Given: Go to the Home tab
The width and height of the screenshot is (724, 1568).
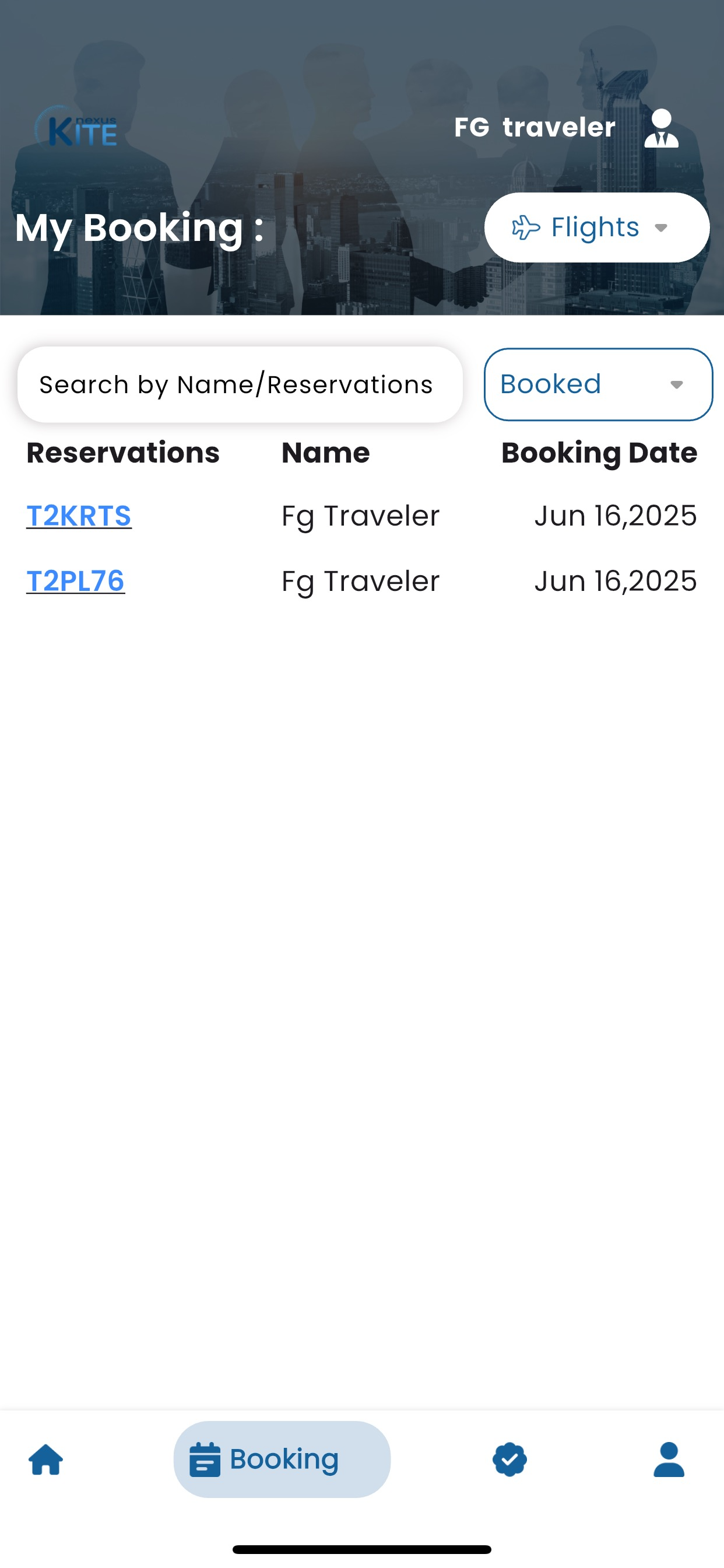Looking at the screenshot, I should [45, 1459].
